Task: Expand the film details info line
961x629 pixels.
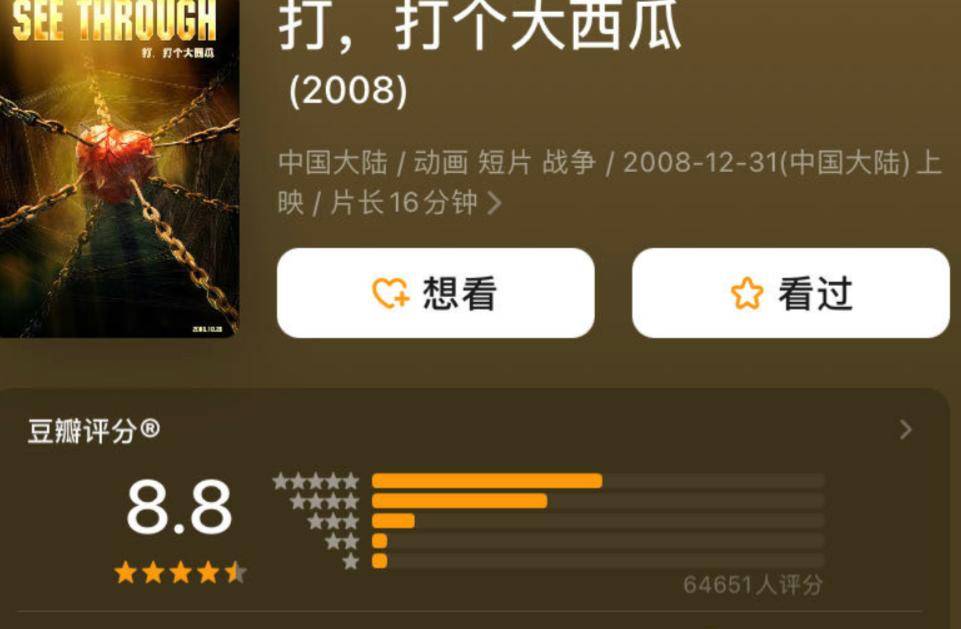Action: 494,204
